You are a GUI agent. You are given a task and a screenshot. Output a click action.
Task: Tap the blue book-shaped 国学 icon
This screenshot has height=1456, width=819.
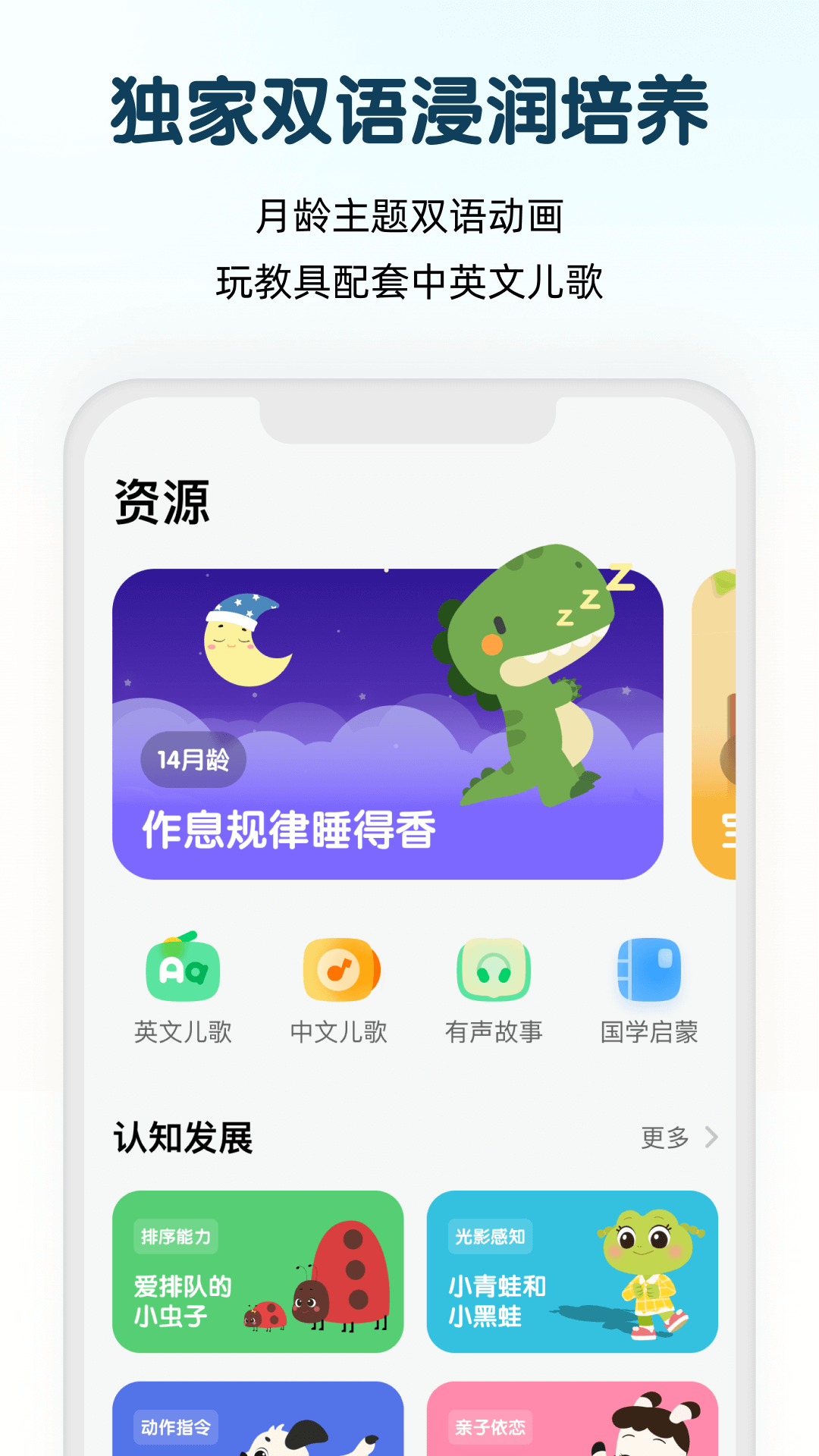coord(648,971)
